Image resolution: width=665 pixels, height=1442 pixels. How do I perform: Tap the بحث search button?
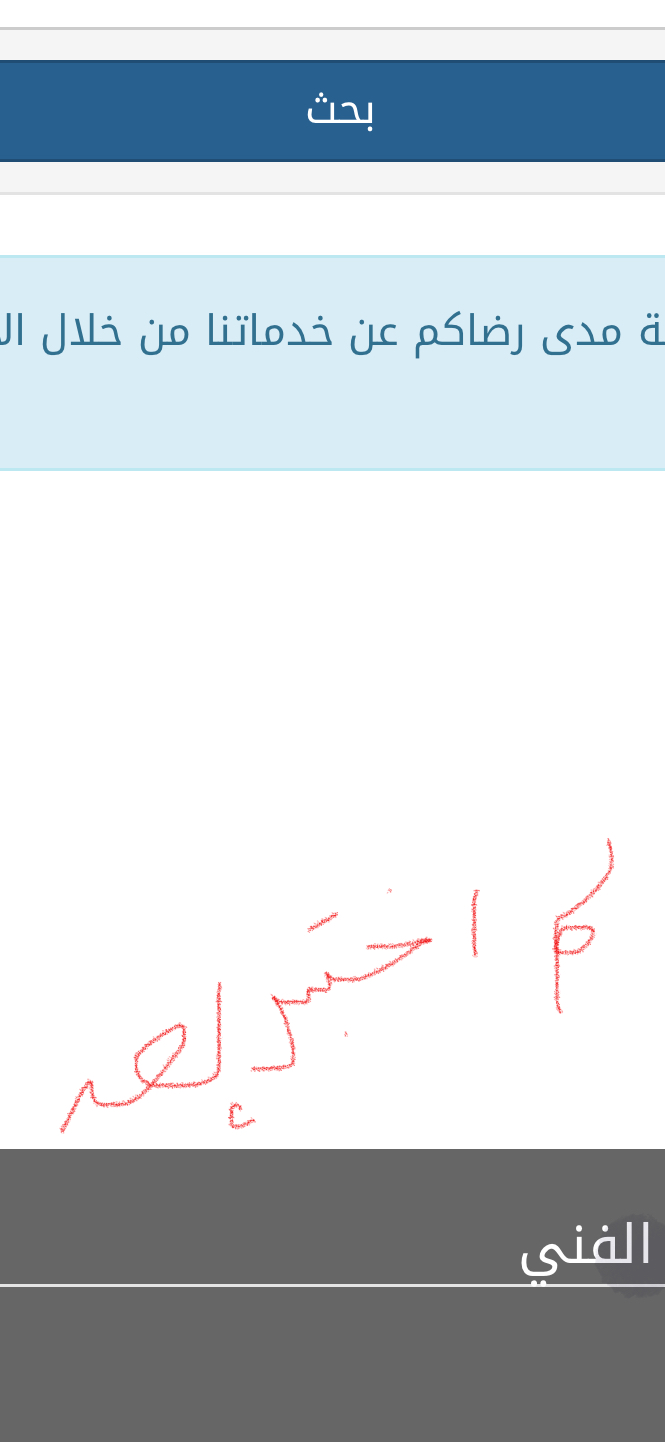coord(339,111)
